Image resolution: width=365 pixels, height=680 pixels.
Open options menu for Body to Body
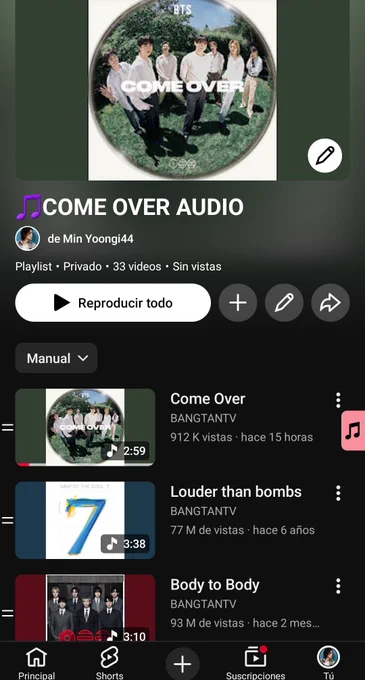click(338, 586)
